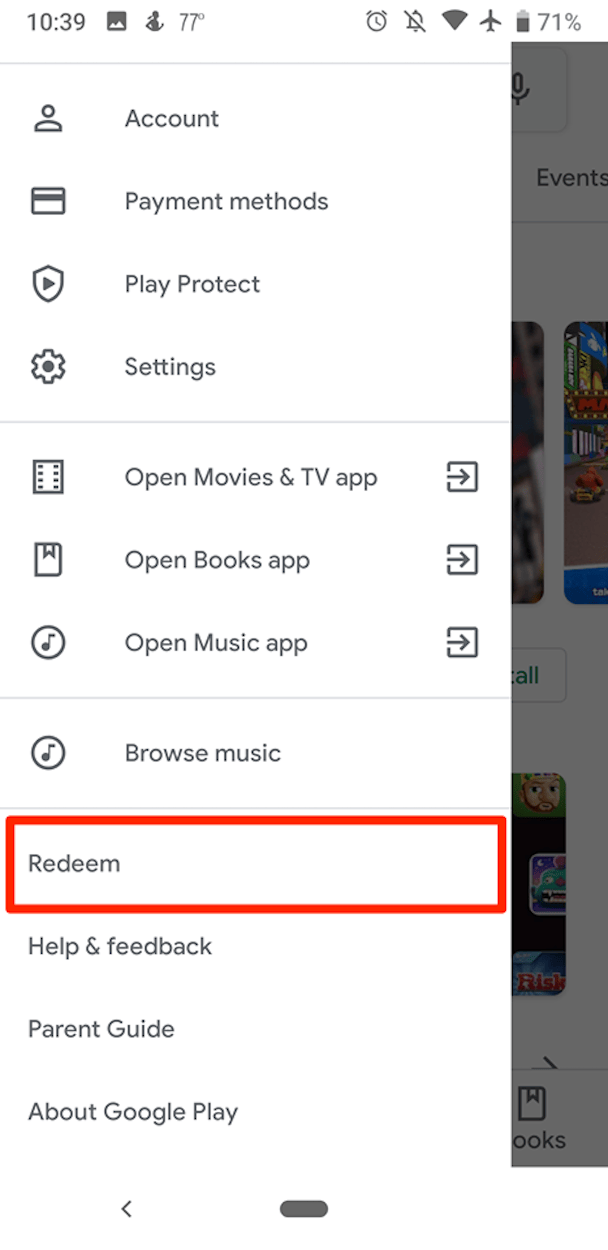Image resolution: width=608 pixels, height=1250 pixels.
Task: Choose Open Music app
Action: (255, 643)
